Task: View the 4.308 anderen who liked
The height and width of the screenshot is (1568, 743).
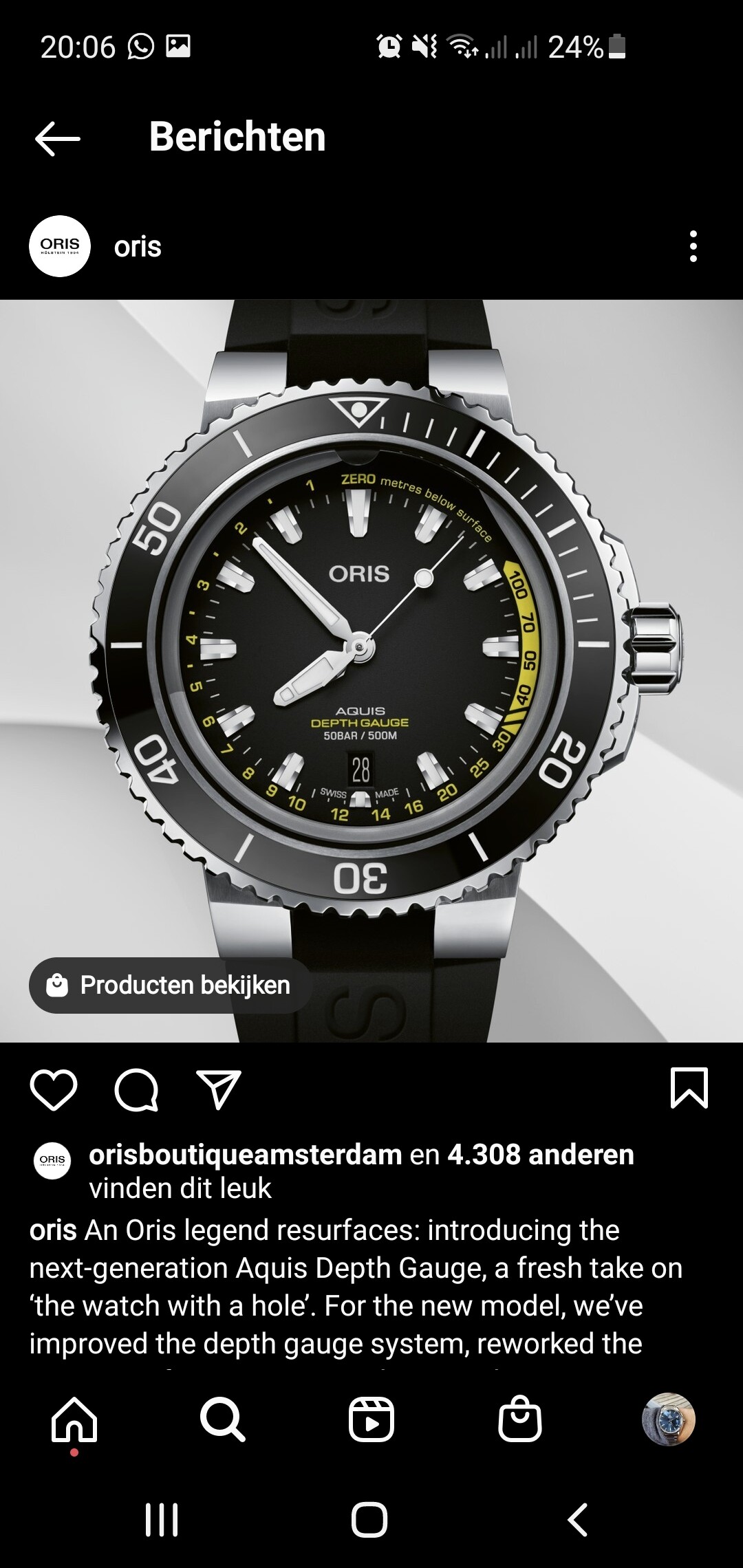Action: click(x=541, y=1154)
